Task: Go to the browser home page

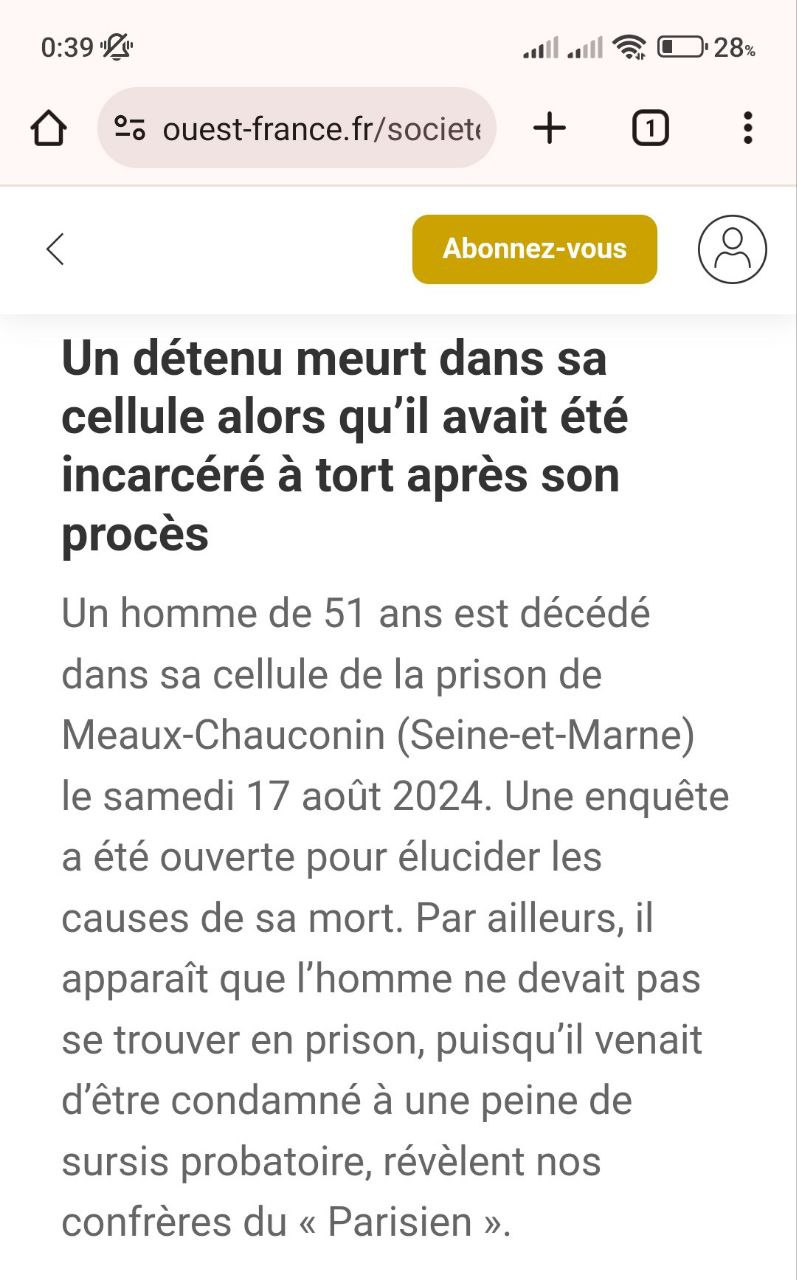Action: pos(48,128)
